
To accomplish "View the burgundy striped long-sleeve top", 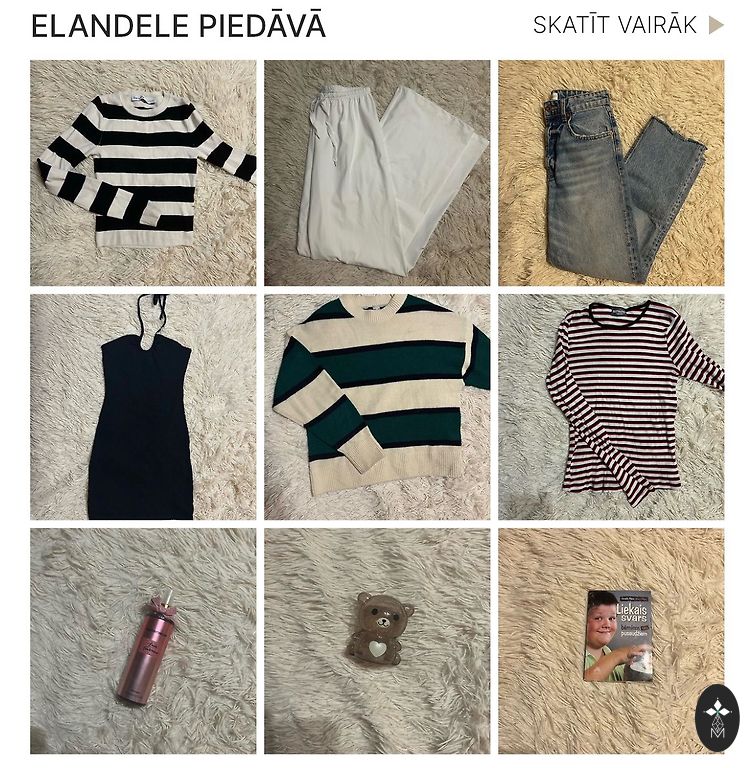I will click(x=611, y=406).
